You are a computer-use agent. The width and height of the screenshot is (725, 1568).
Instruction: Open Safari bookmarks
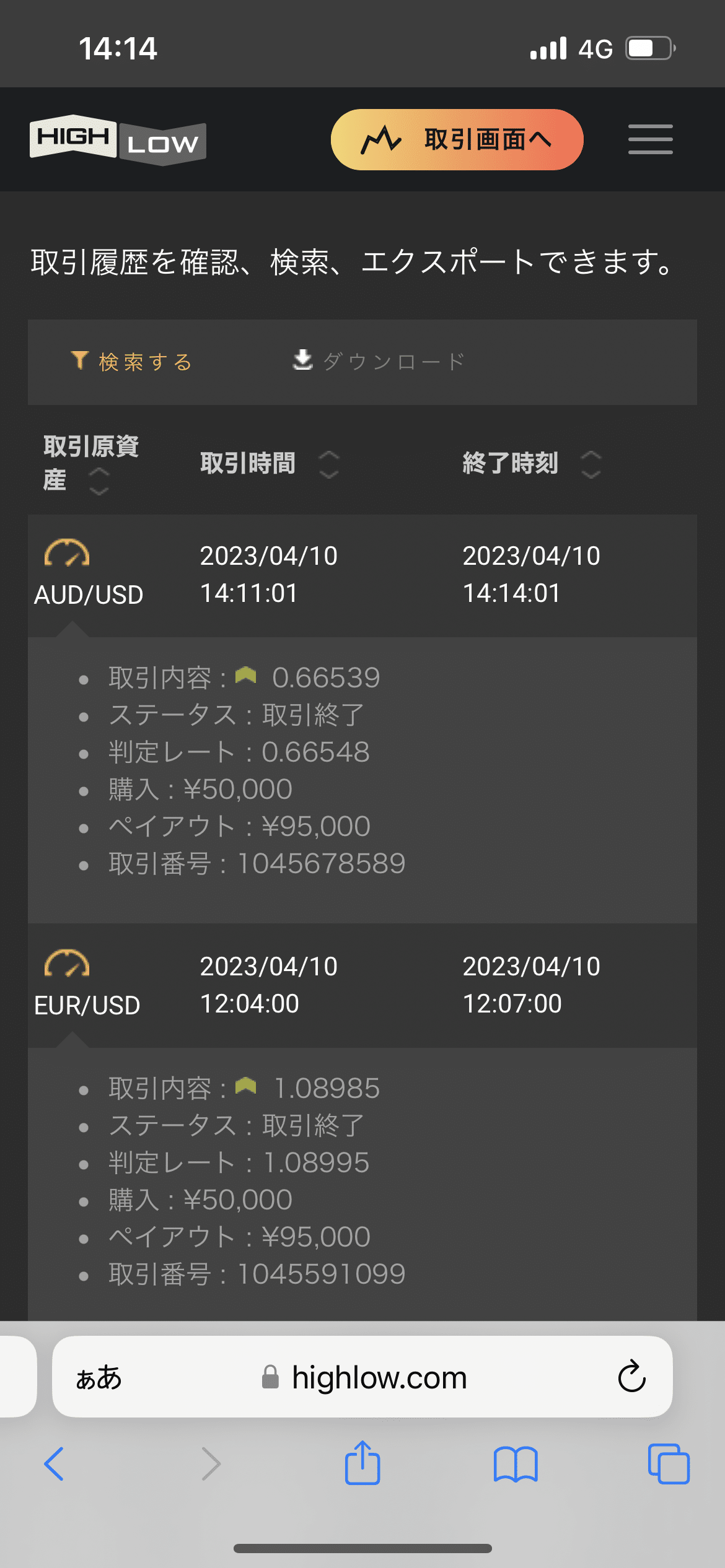(516, 1464)
